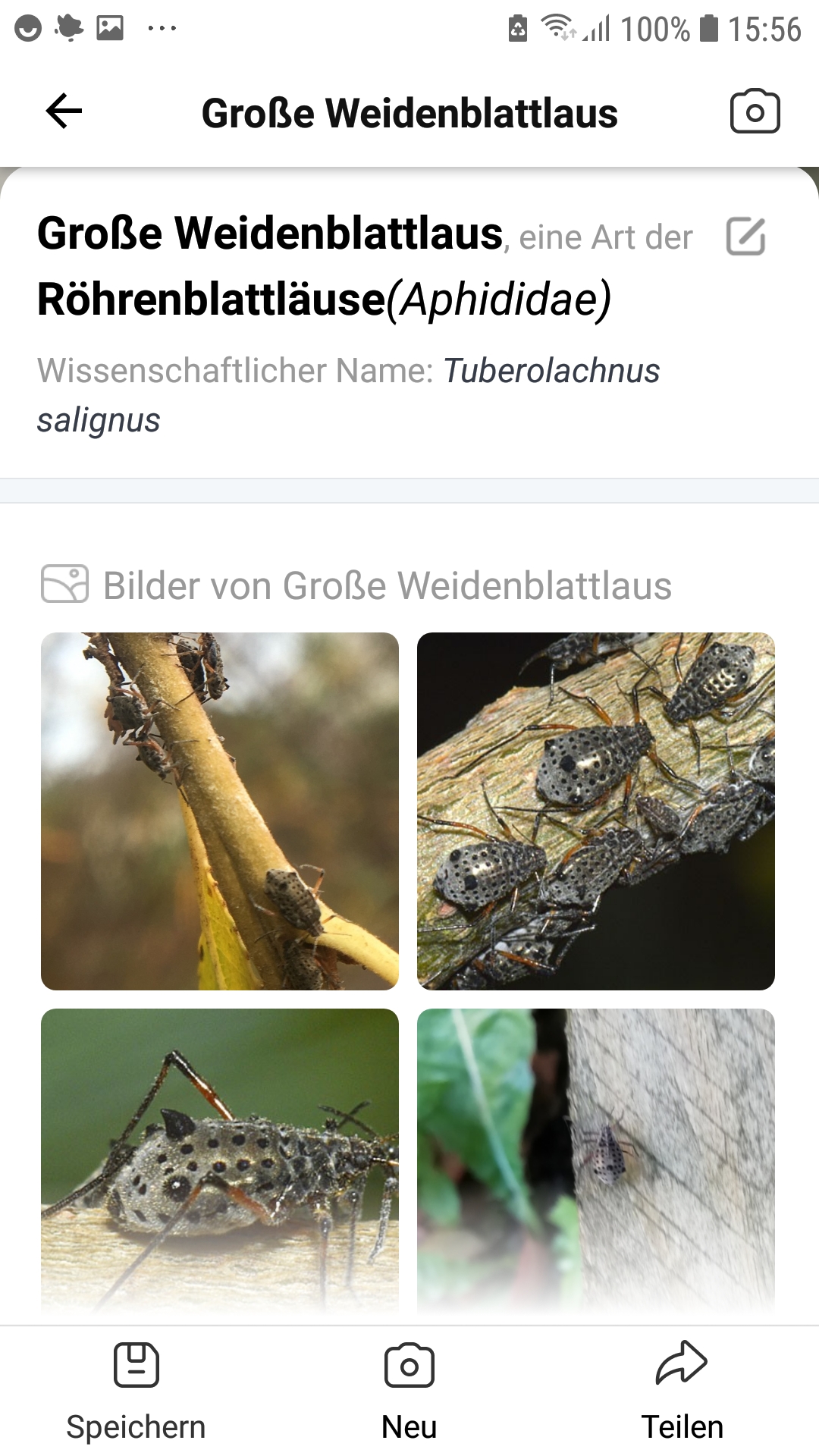Screen dimensions: 819x1456
Task: Edit the species name with the pencil icon
Action: click(x=745, y=237)
